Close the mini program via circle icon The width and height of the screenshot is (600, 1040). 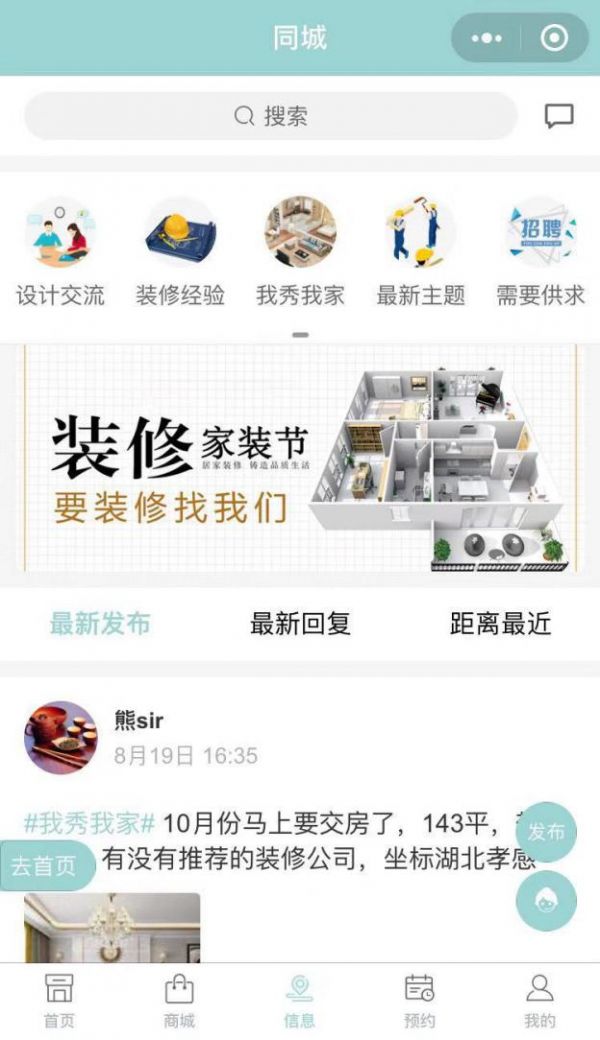coord(553,38)
